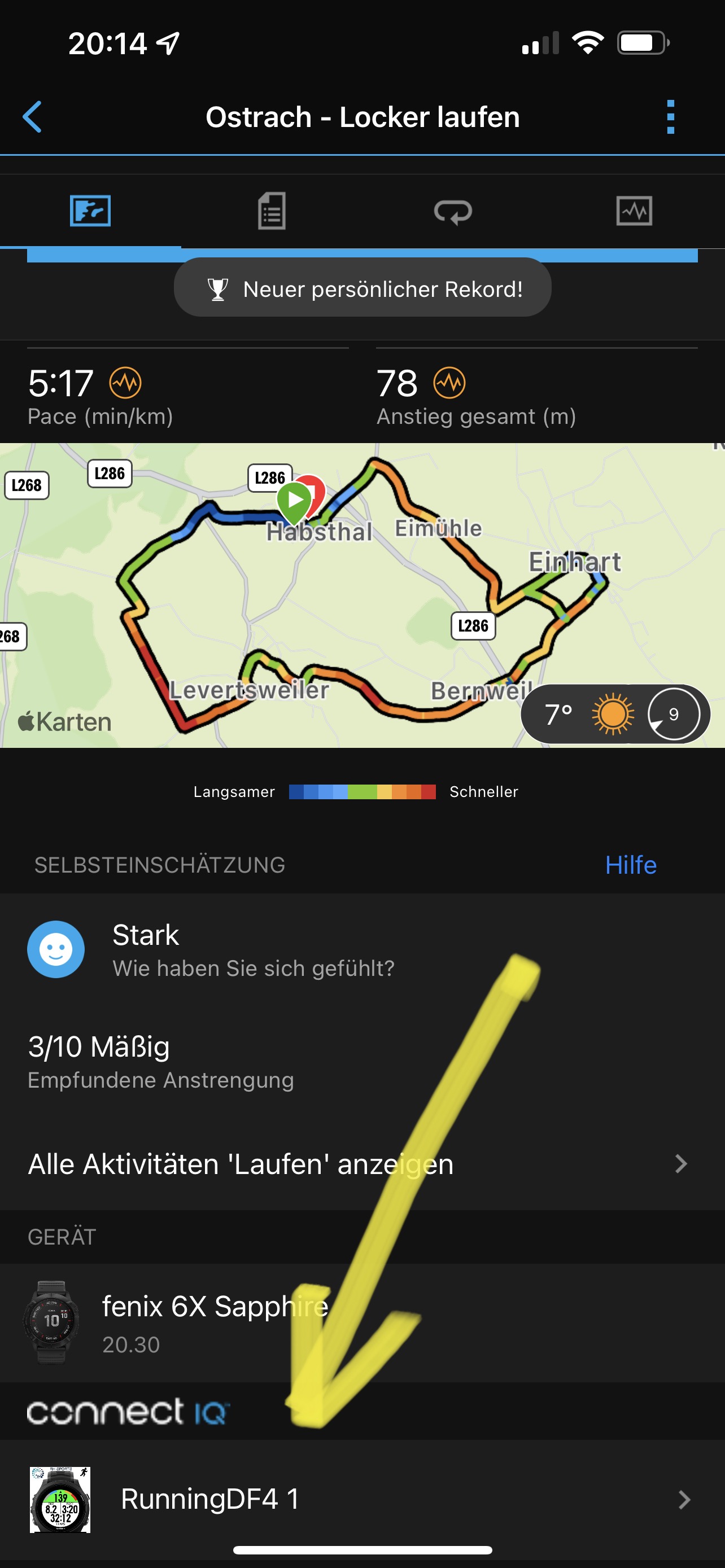This screenshot has height=1568, width=725.
Task: Go back using the top-left arrow
Action: [32, 117]
